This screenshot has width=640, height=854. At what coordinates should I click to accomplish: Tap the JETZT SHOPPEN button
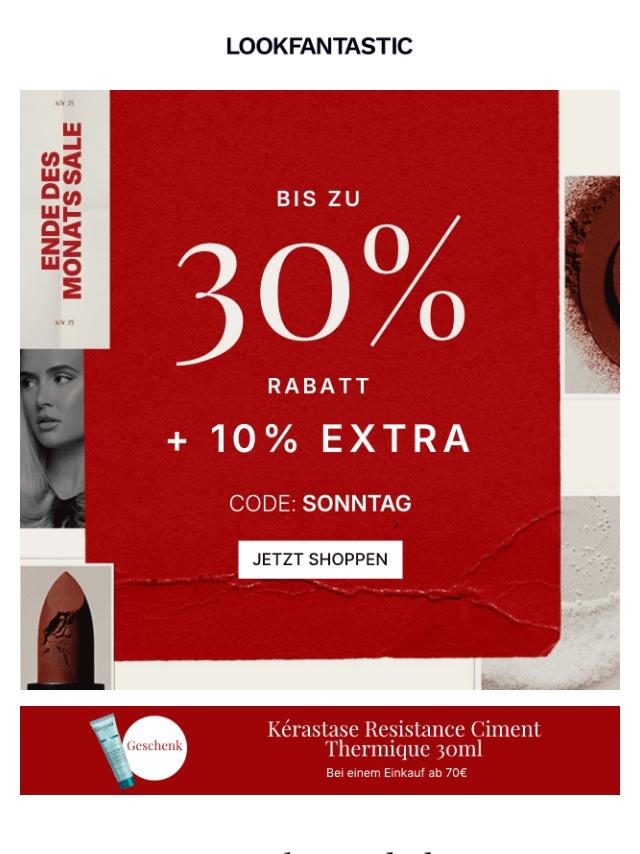click(x=320, y=559)
